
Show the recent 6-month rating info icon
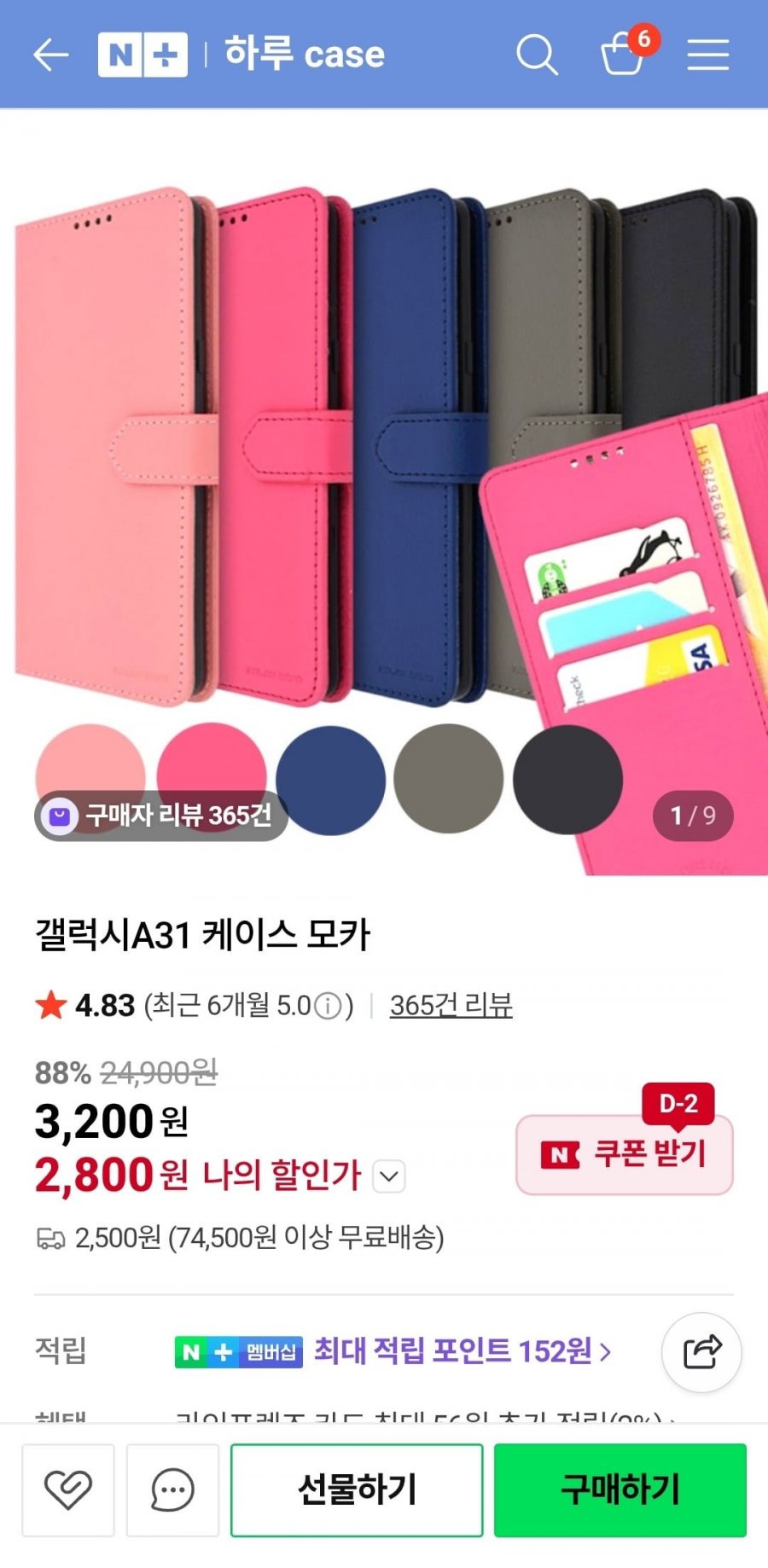tap(328, 1007)
